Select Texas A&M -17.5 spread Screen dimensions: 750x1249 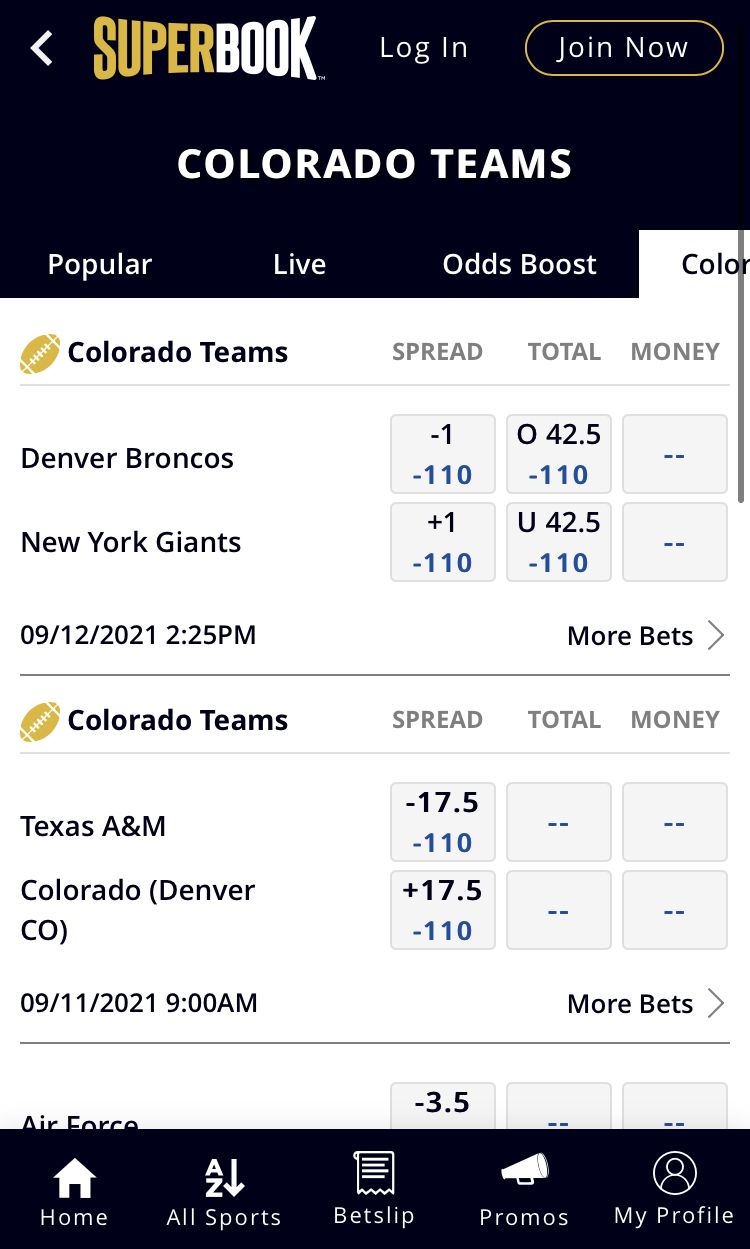tap(442, 822)
